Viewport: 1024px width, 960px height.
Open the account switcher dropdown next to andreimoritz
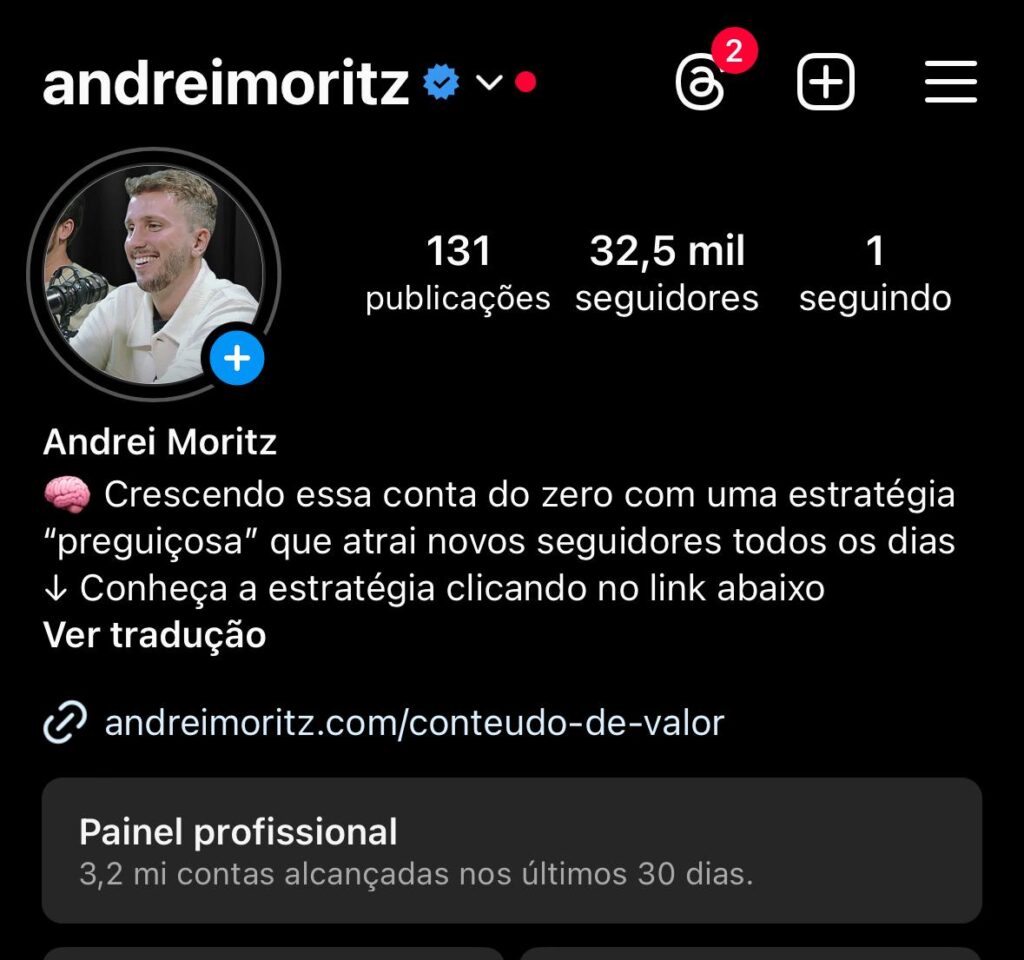click(488, 83)
